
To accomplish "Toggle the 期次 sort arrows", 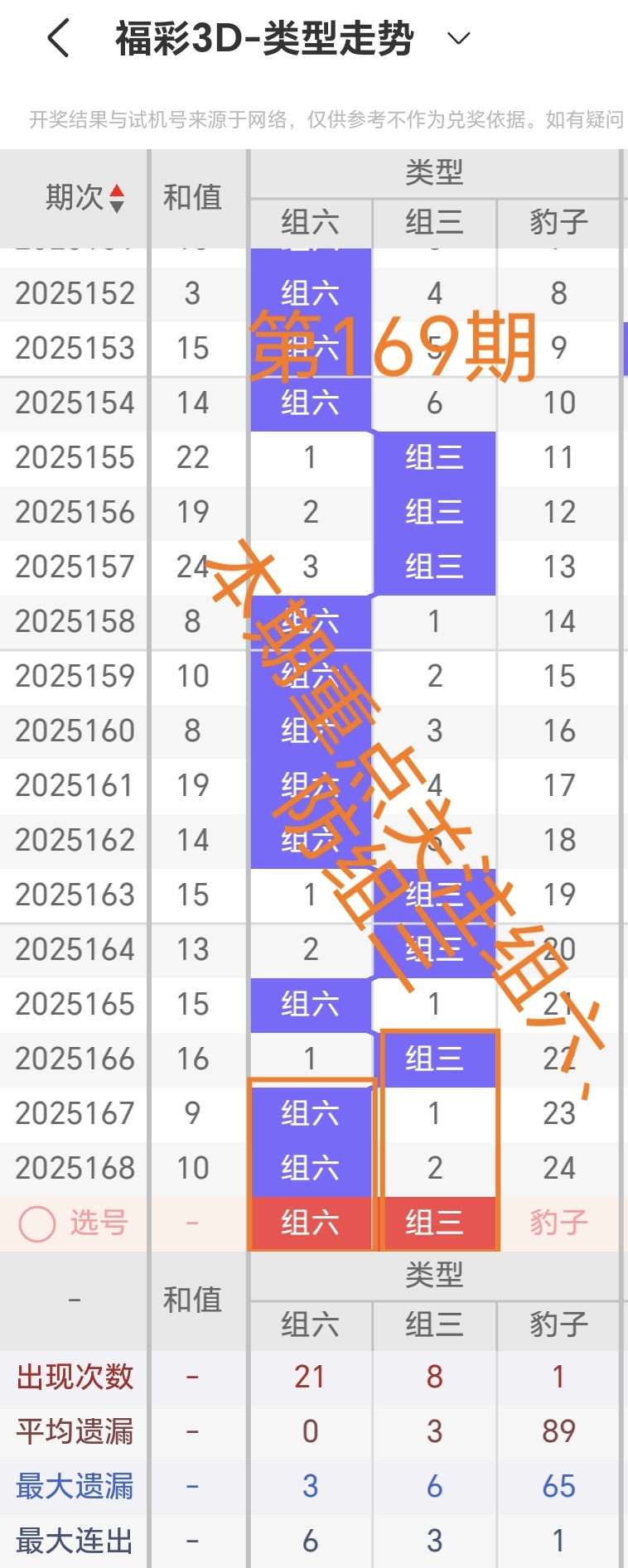I will (x=117, y=198).
